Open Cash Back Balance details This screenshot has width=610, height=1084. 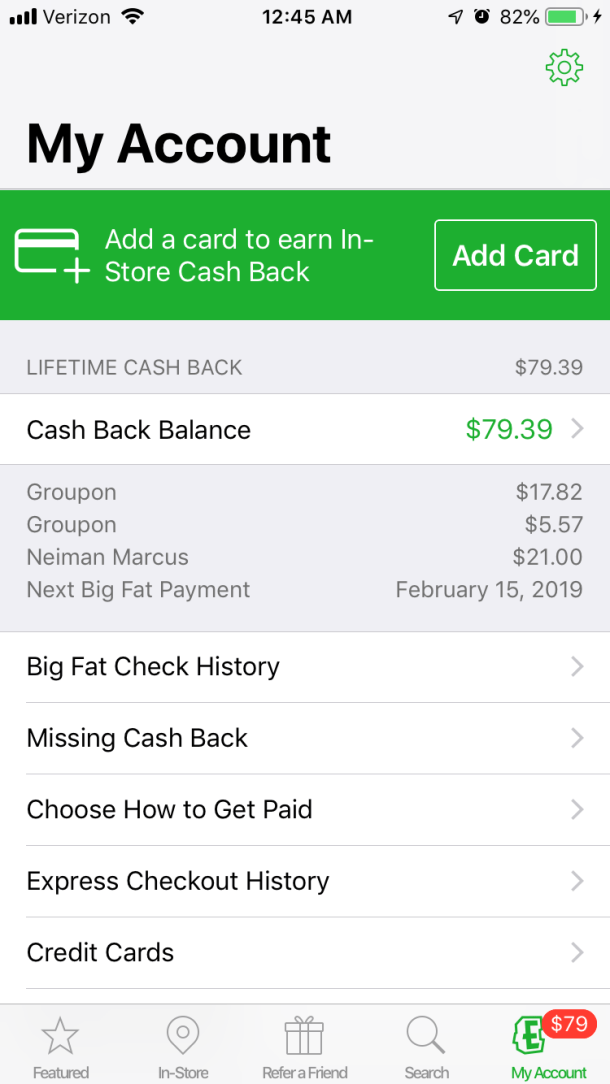click(x=305, y=430)
